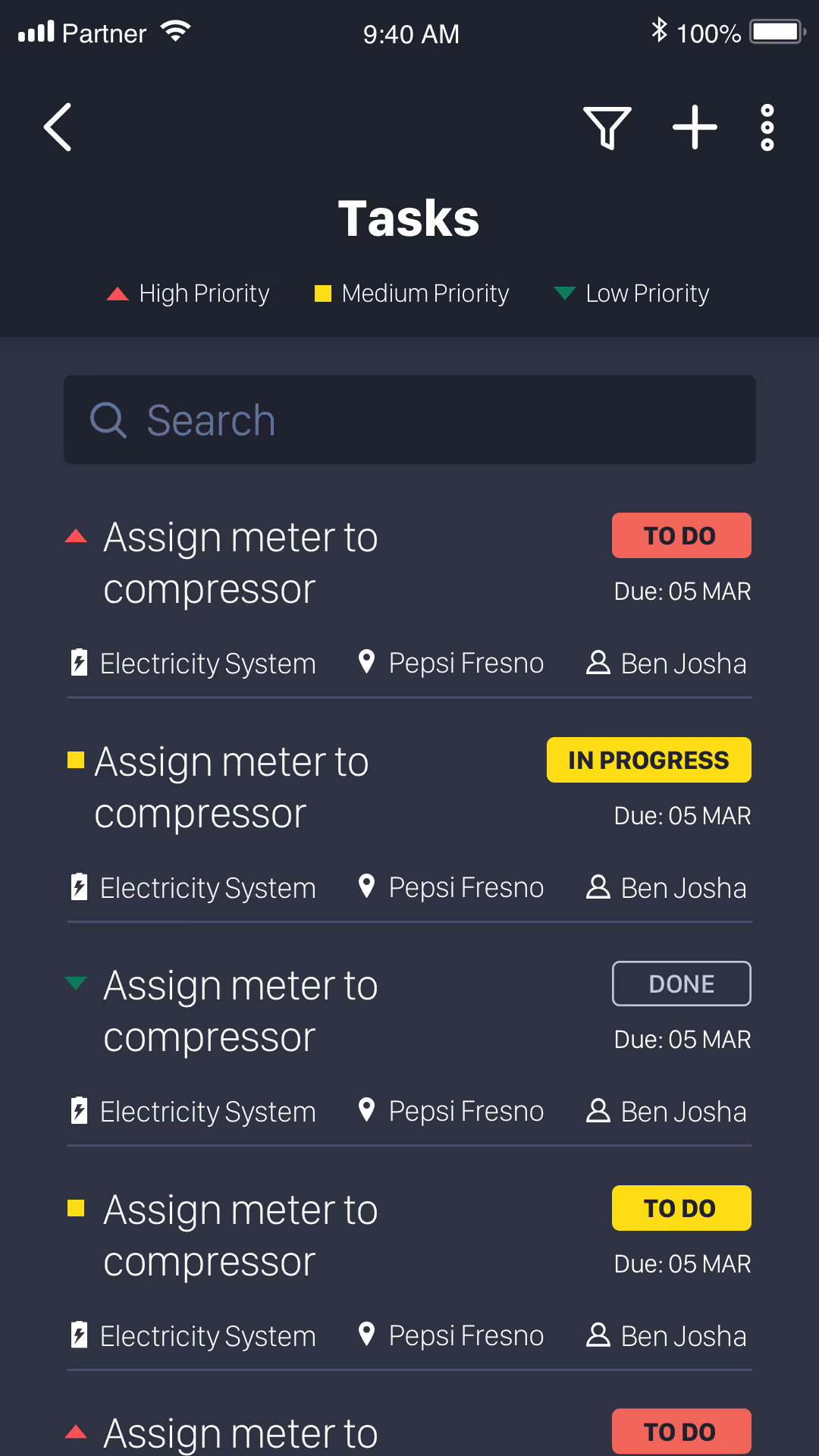
Task: Open the task with the IN PROGRESS status
Action: pyautogui.click(x=409, y=820)
